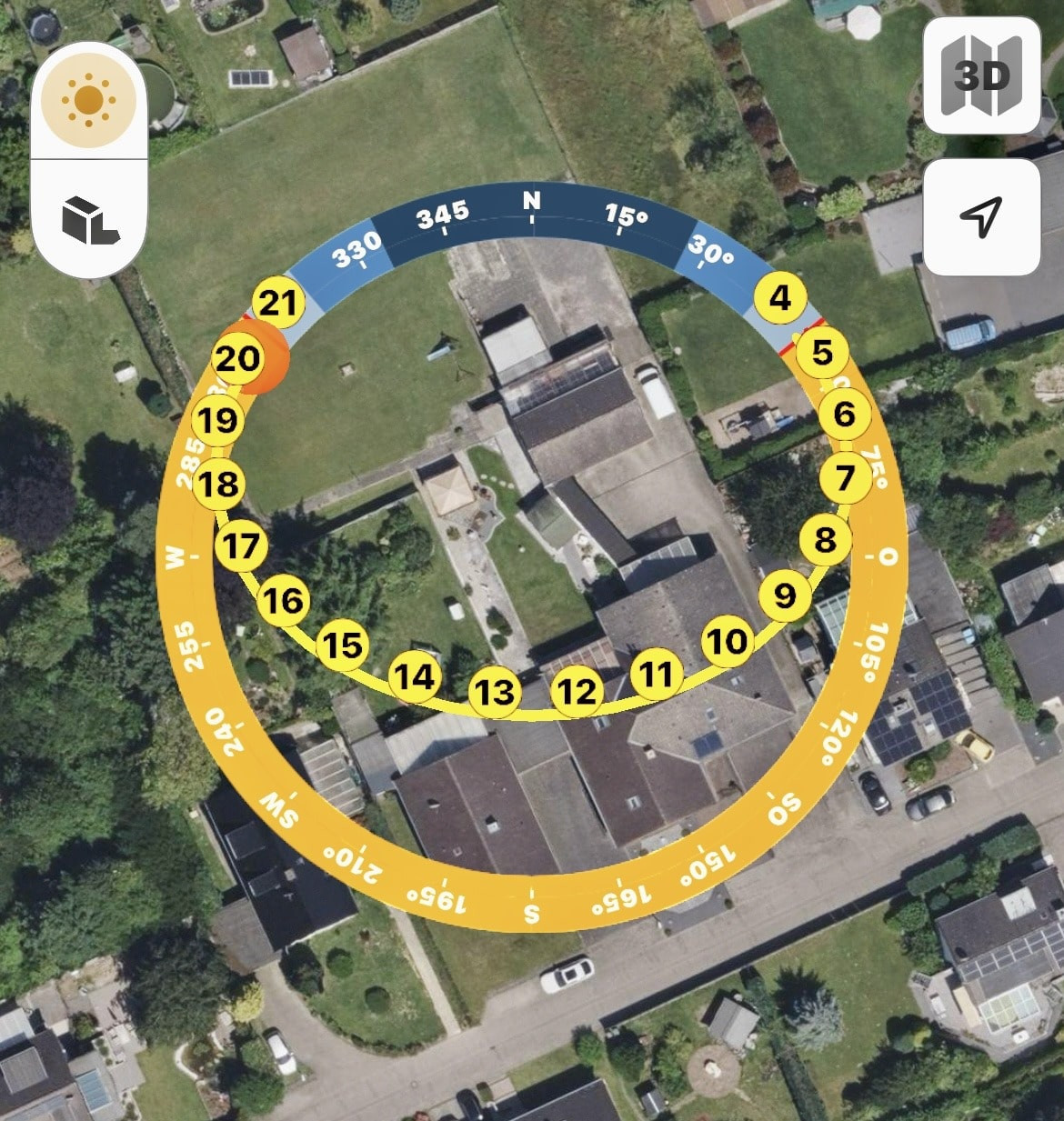Select the 12 o'clock sun position
The image size is (1064, 1121).
tap(577, 691)
